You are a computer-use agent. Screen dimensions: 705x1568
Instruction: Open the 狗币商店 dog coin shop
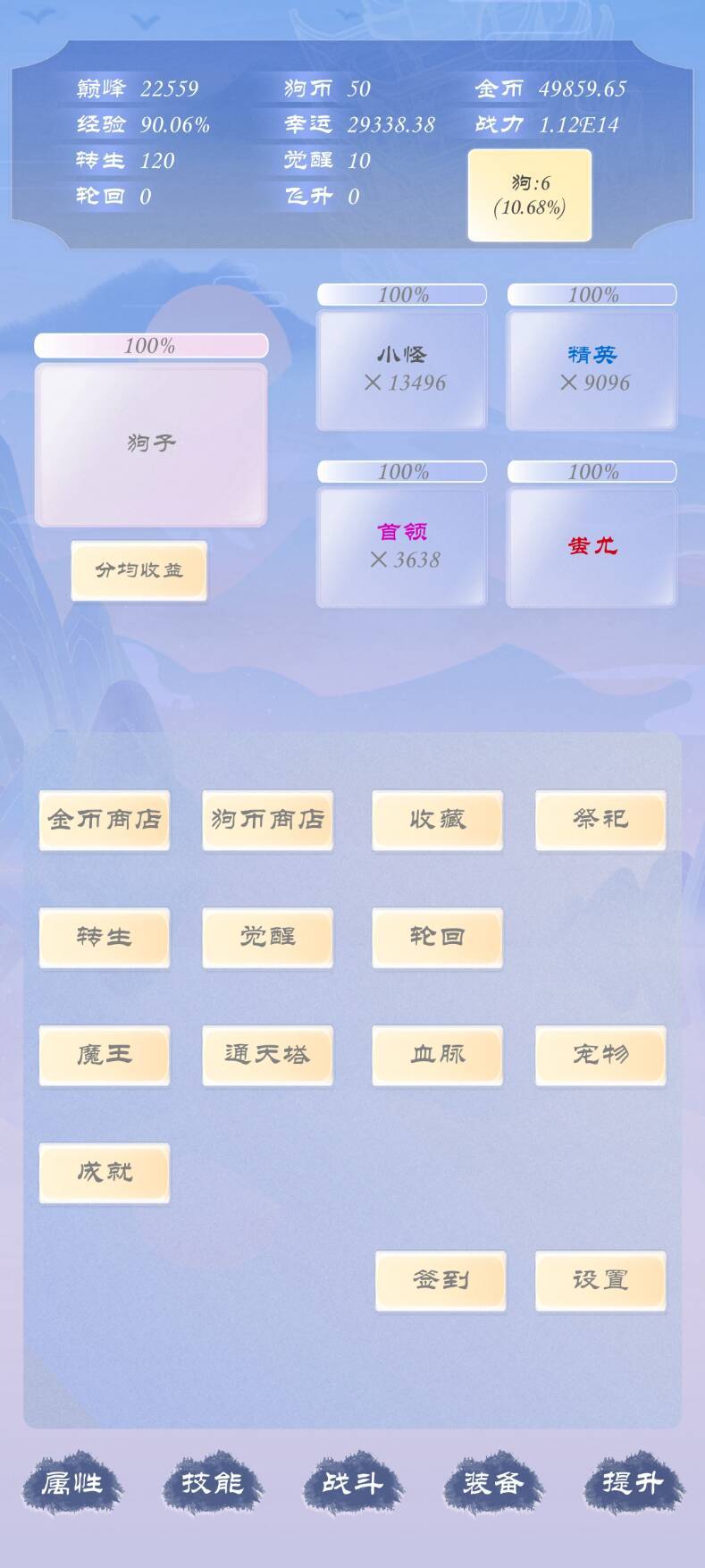click(267, 819)
